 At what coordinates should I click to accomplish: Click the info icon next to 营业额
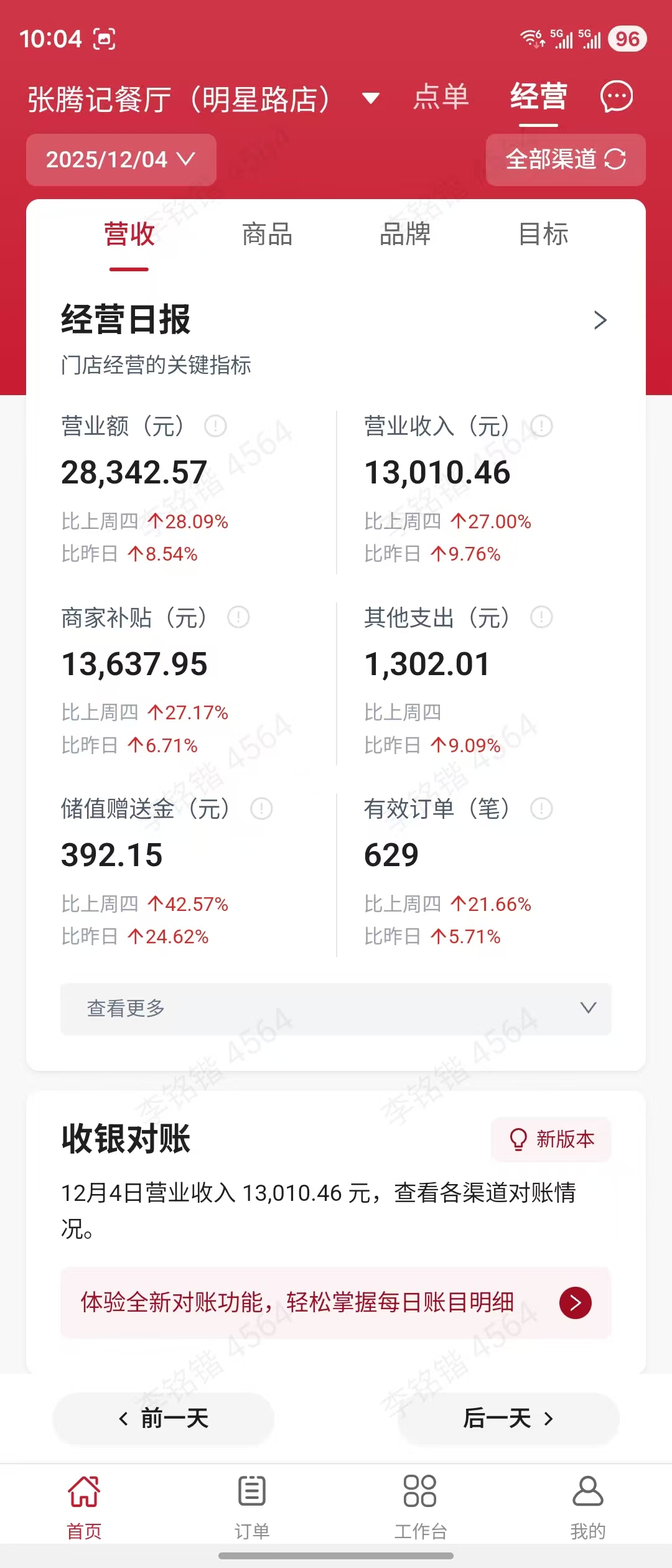pos(215,426)
